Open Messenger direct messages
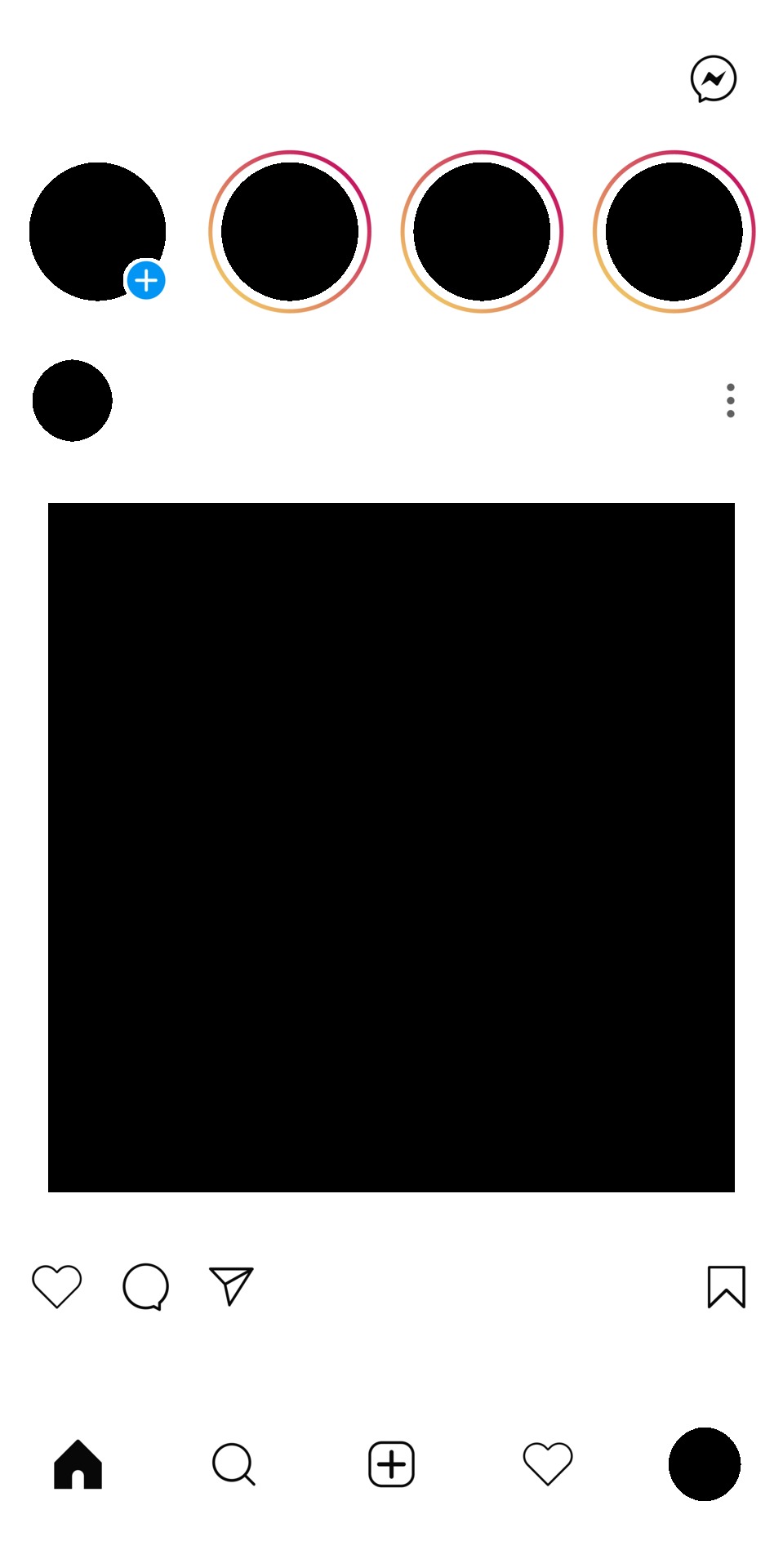 pos(714,78)
